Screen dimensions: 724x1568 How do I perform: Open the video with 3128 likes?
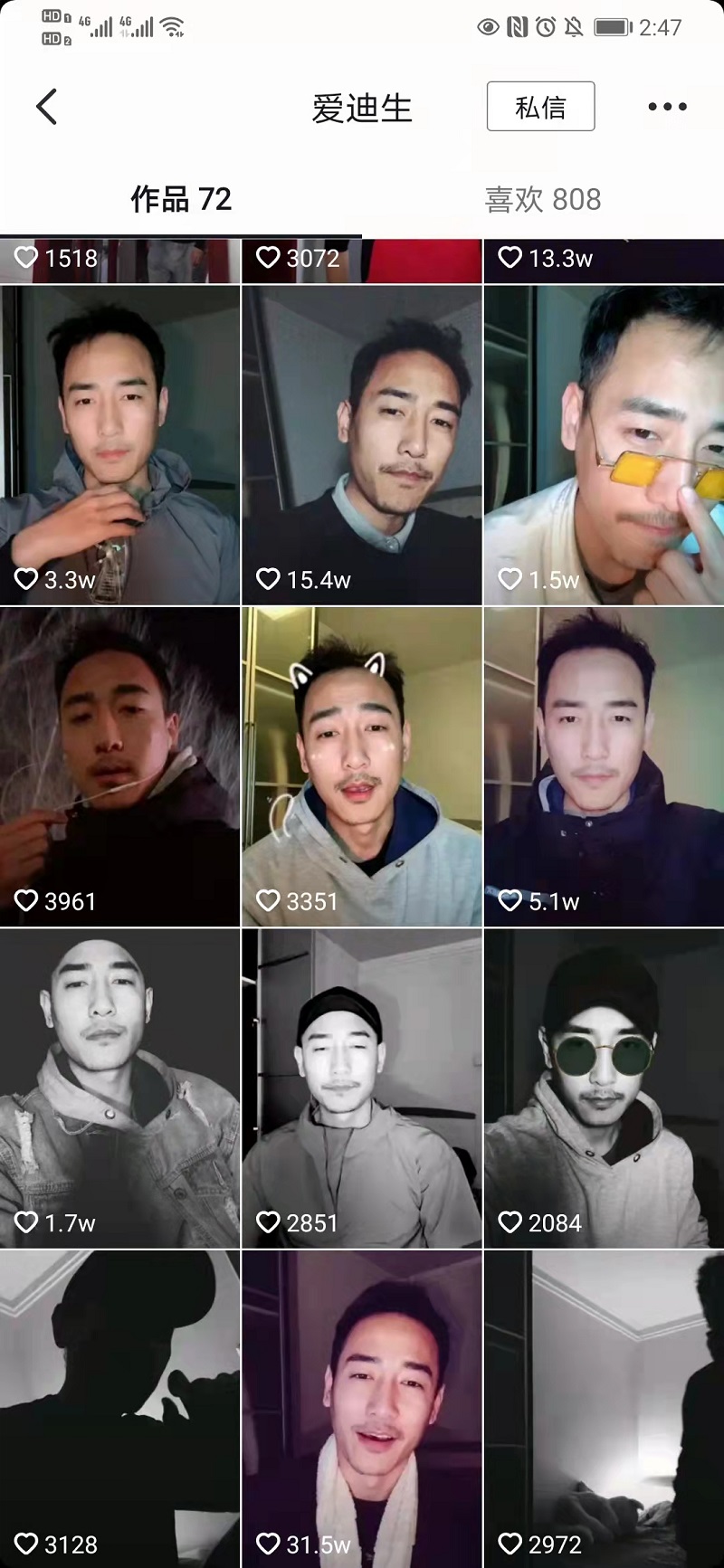click(120, 1409)
